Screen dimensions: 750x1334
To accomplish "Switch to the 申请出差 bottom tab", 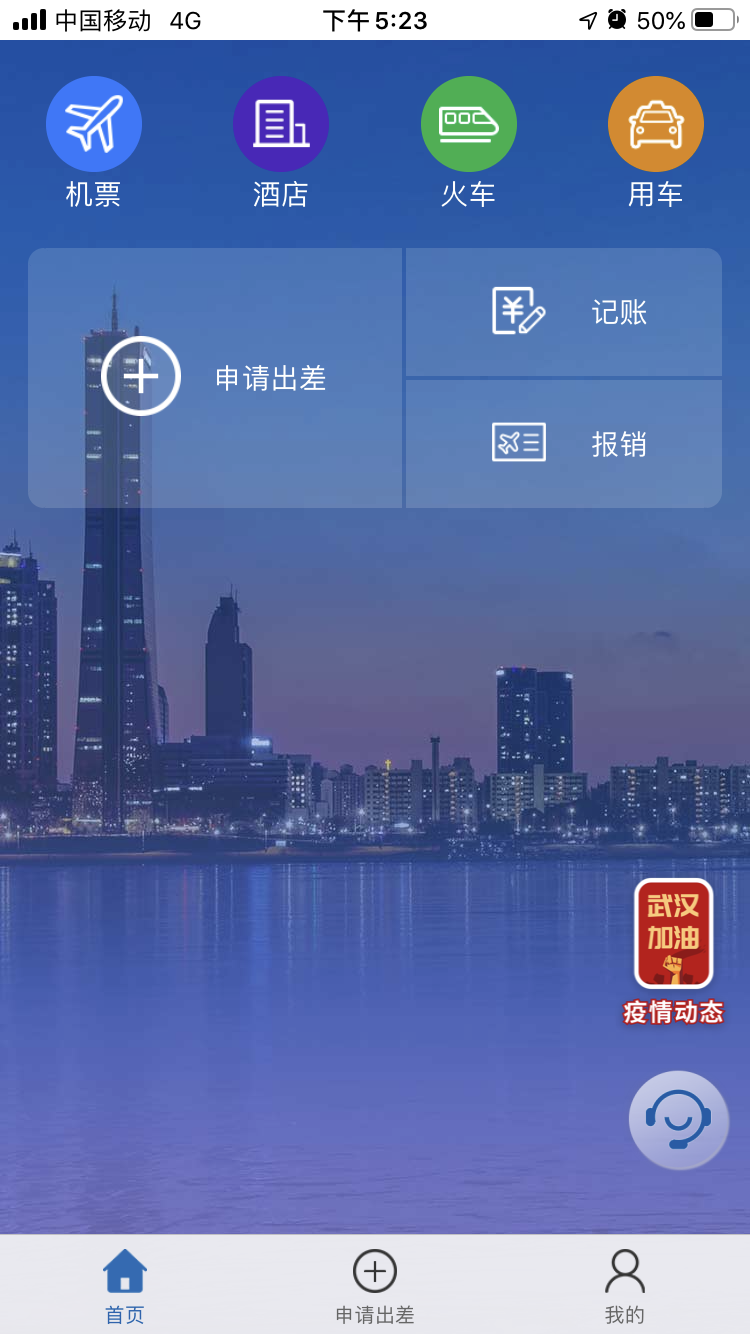I will (x=375, y=1286).
